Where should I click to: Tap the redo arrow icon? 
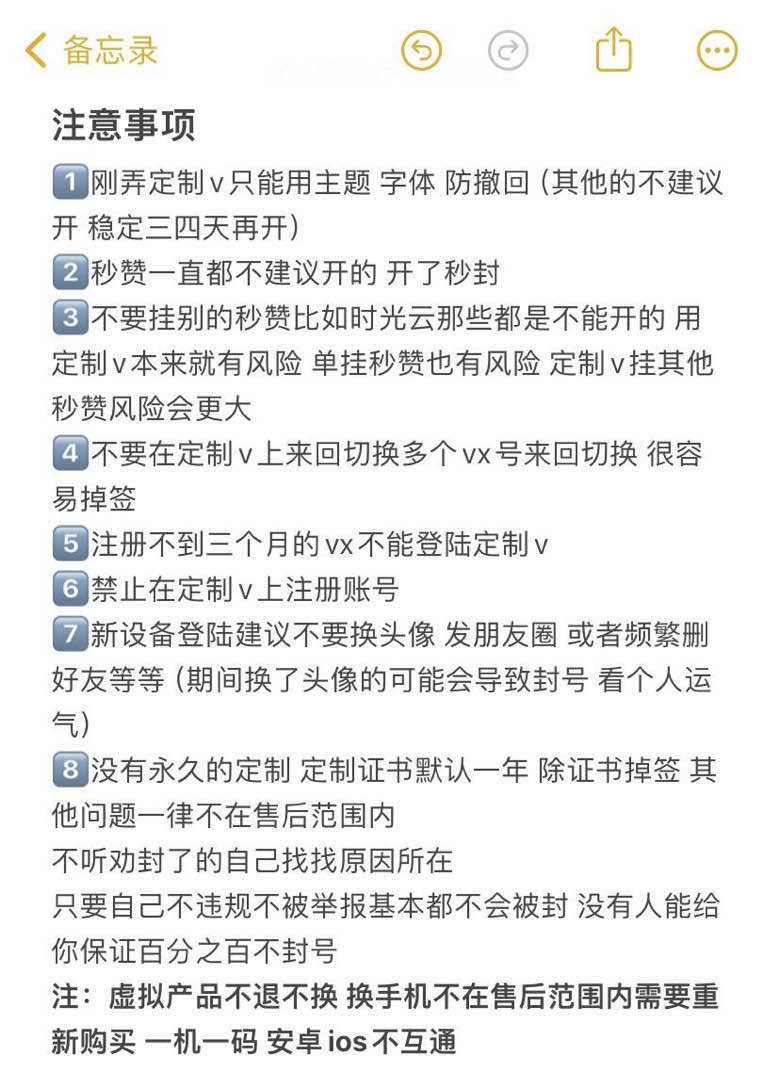508,50
